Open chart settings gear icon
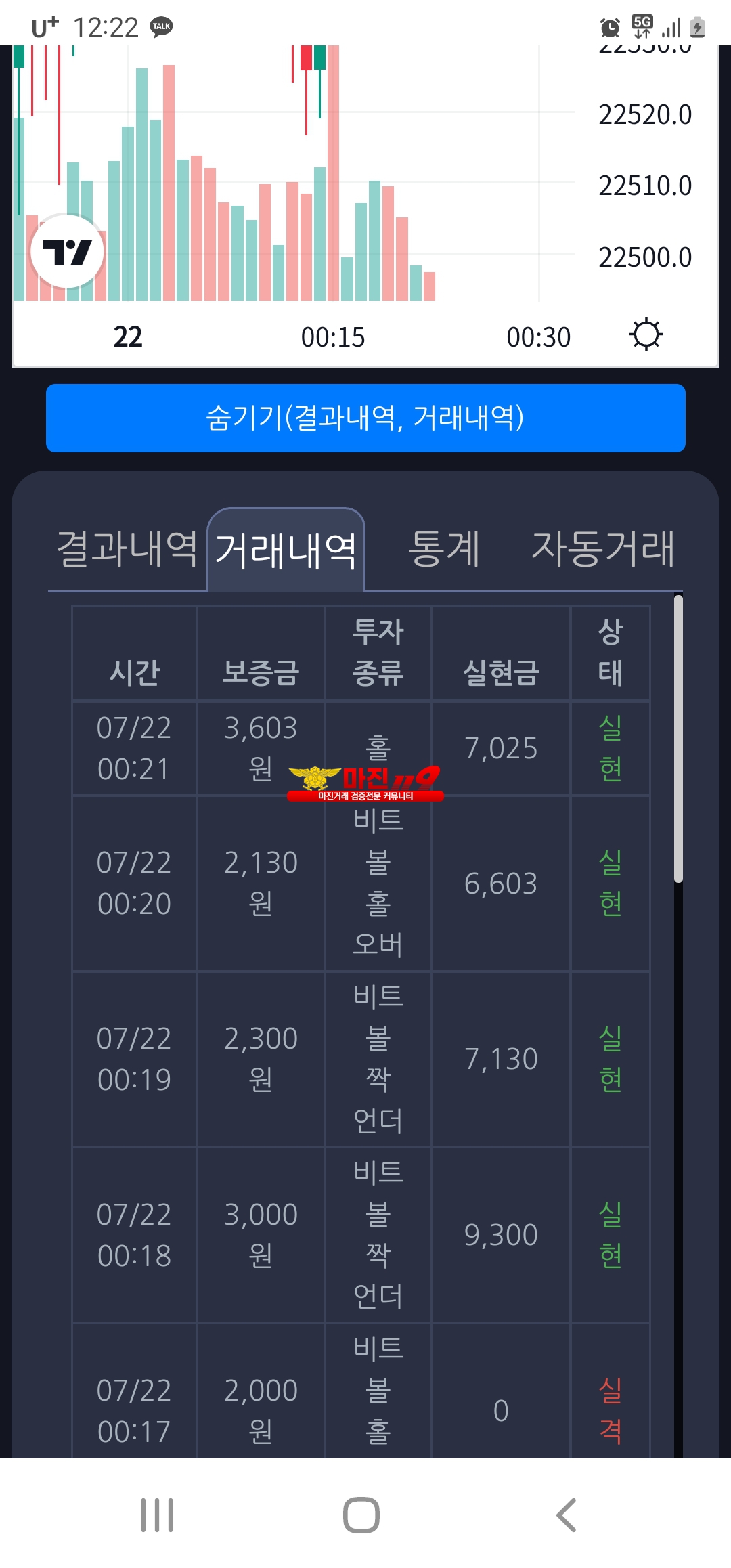The image size is (731, 1568). point(646,334)
